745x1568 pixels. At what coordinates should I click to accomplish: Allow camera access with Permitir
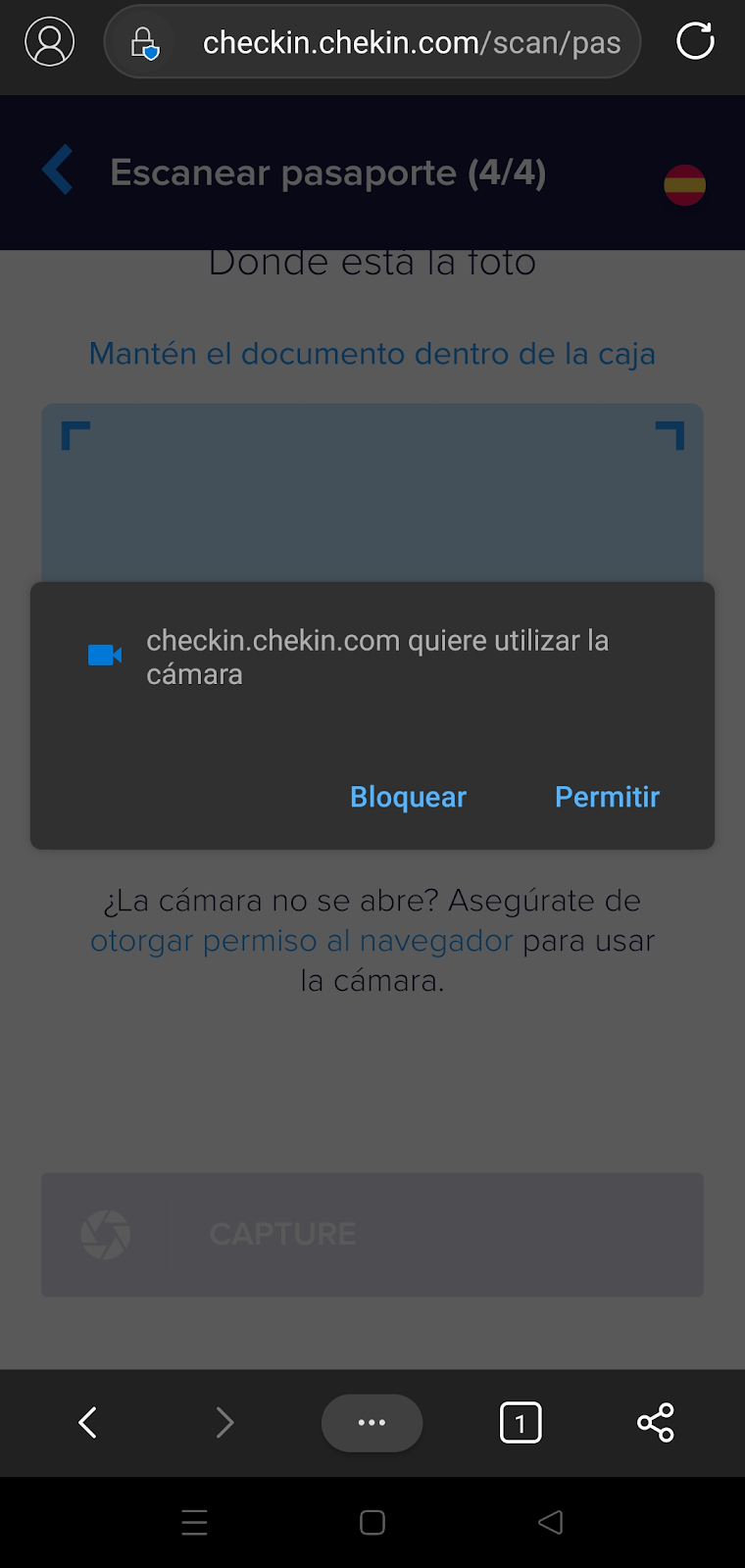(607, 797)
